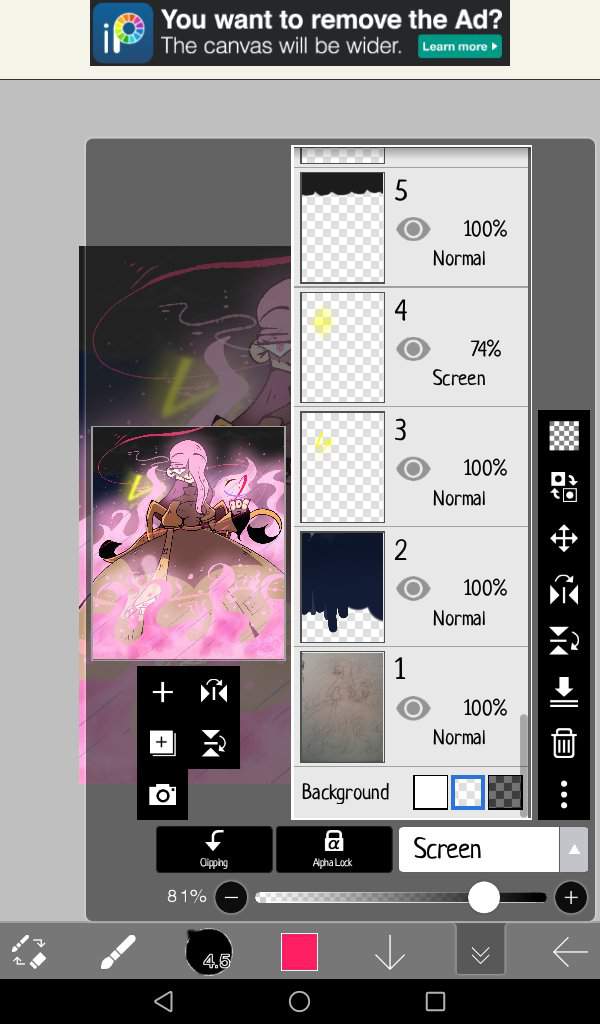600x1024 pixels.
Task: Toggle visibility of layer 3
Action: click(413, 468)
